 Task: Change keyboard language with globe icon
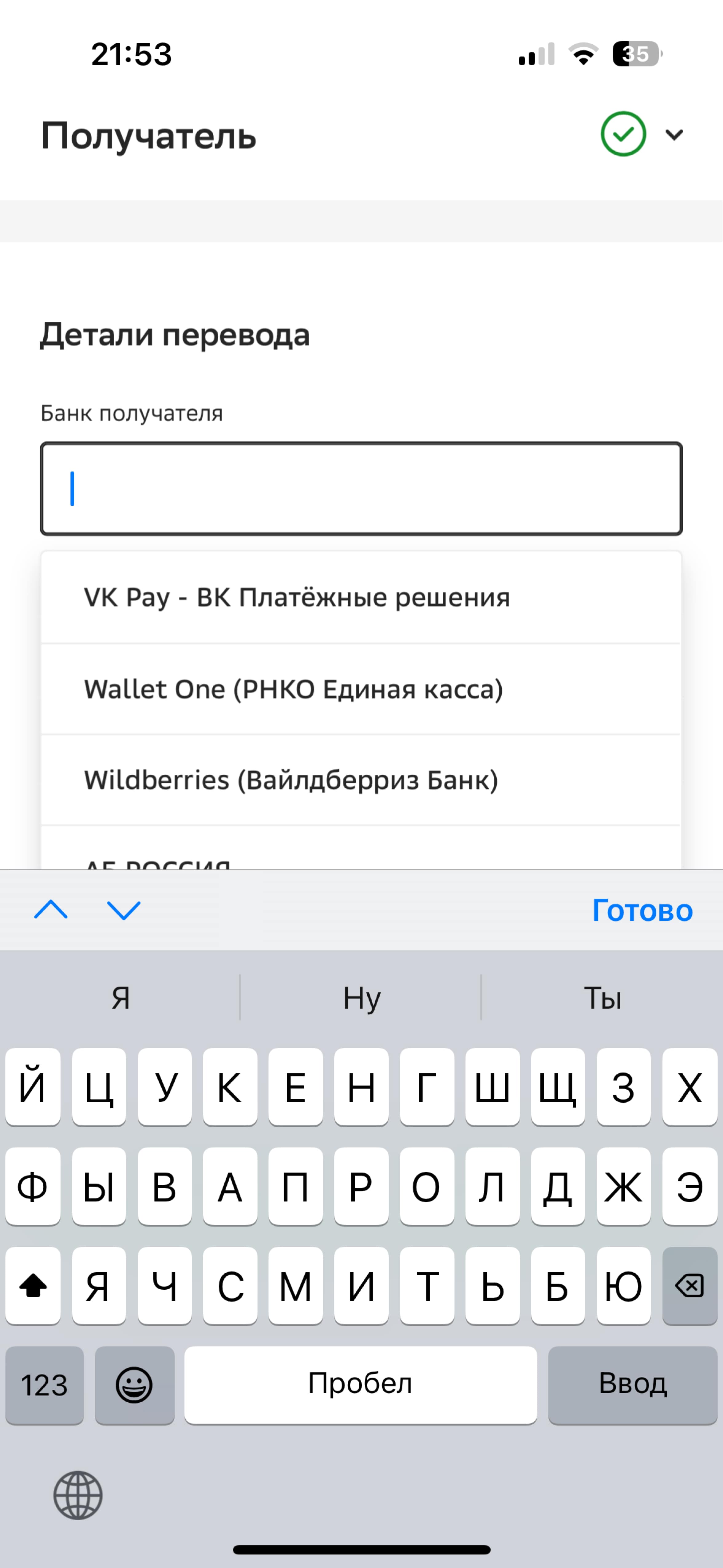[78, 1495]
